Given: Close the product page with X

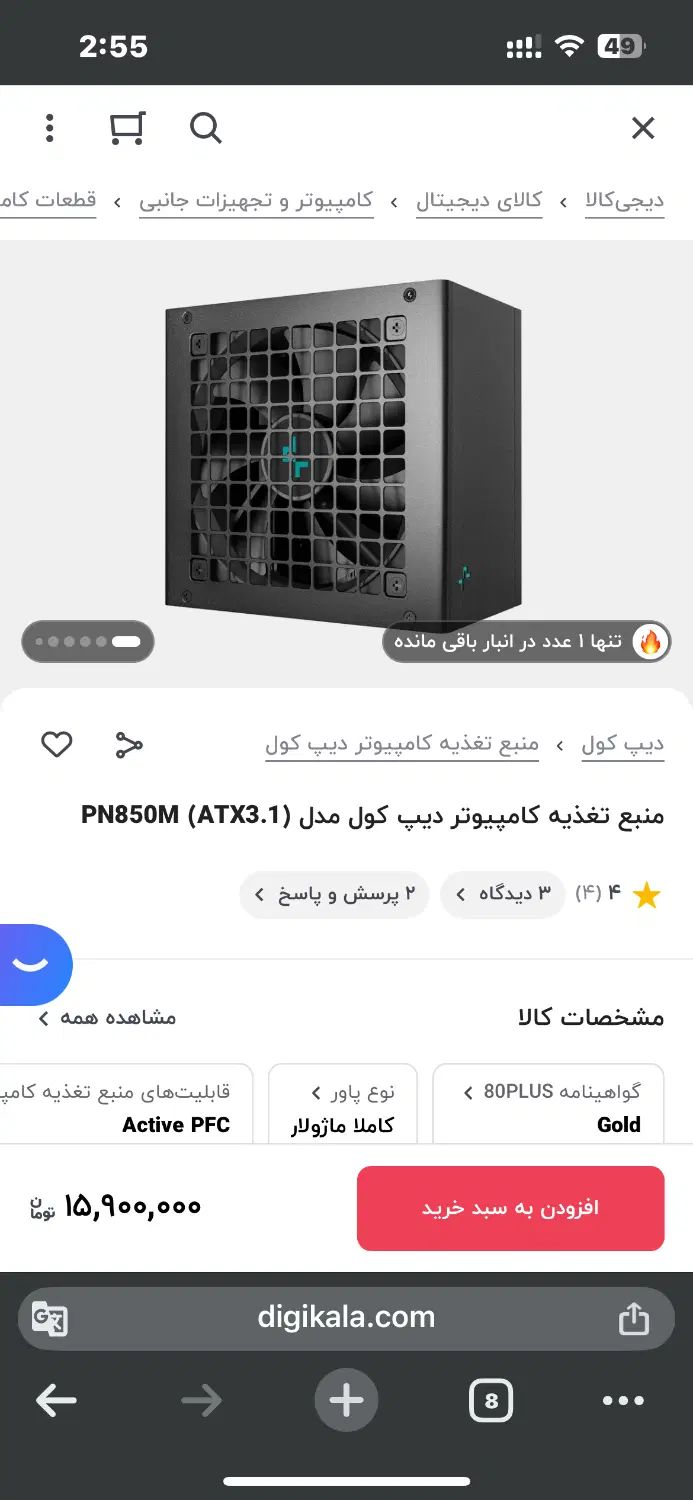Looking at the screenshot, I should (643, 128).
